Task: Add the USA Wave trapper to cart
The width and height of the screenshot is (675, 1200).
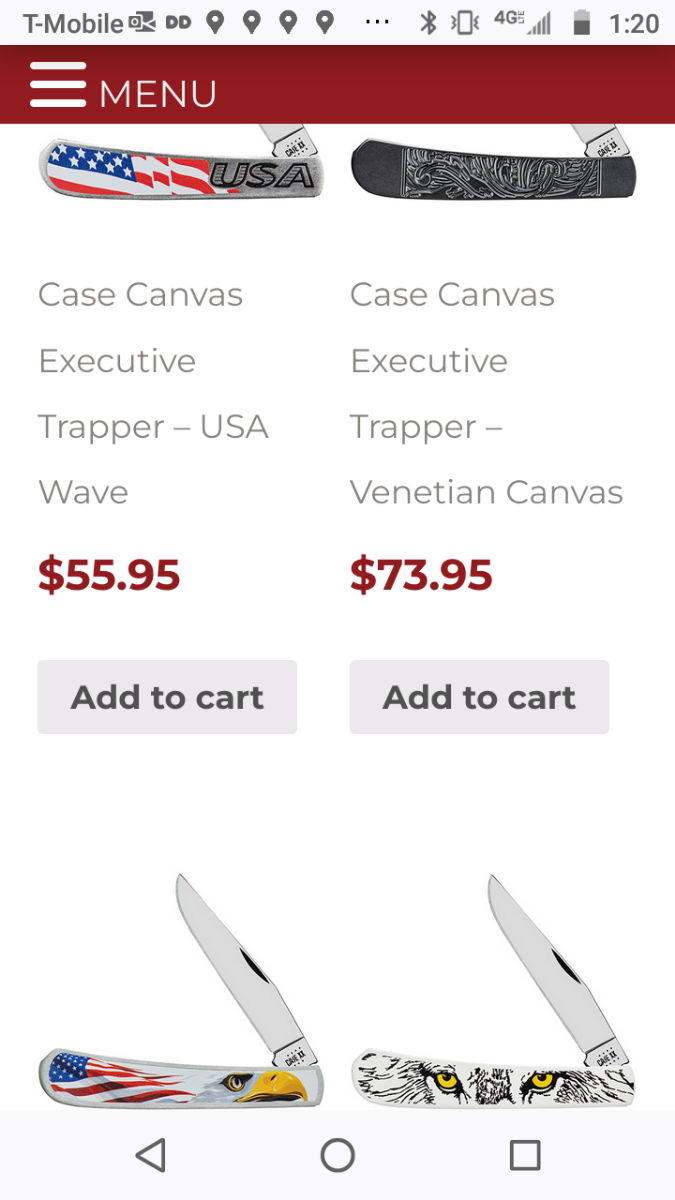Action: tap(167, 697)
